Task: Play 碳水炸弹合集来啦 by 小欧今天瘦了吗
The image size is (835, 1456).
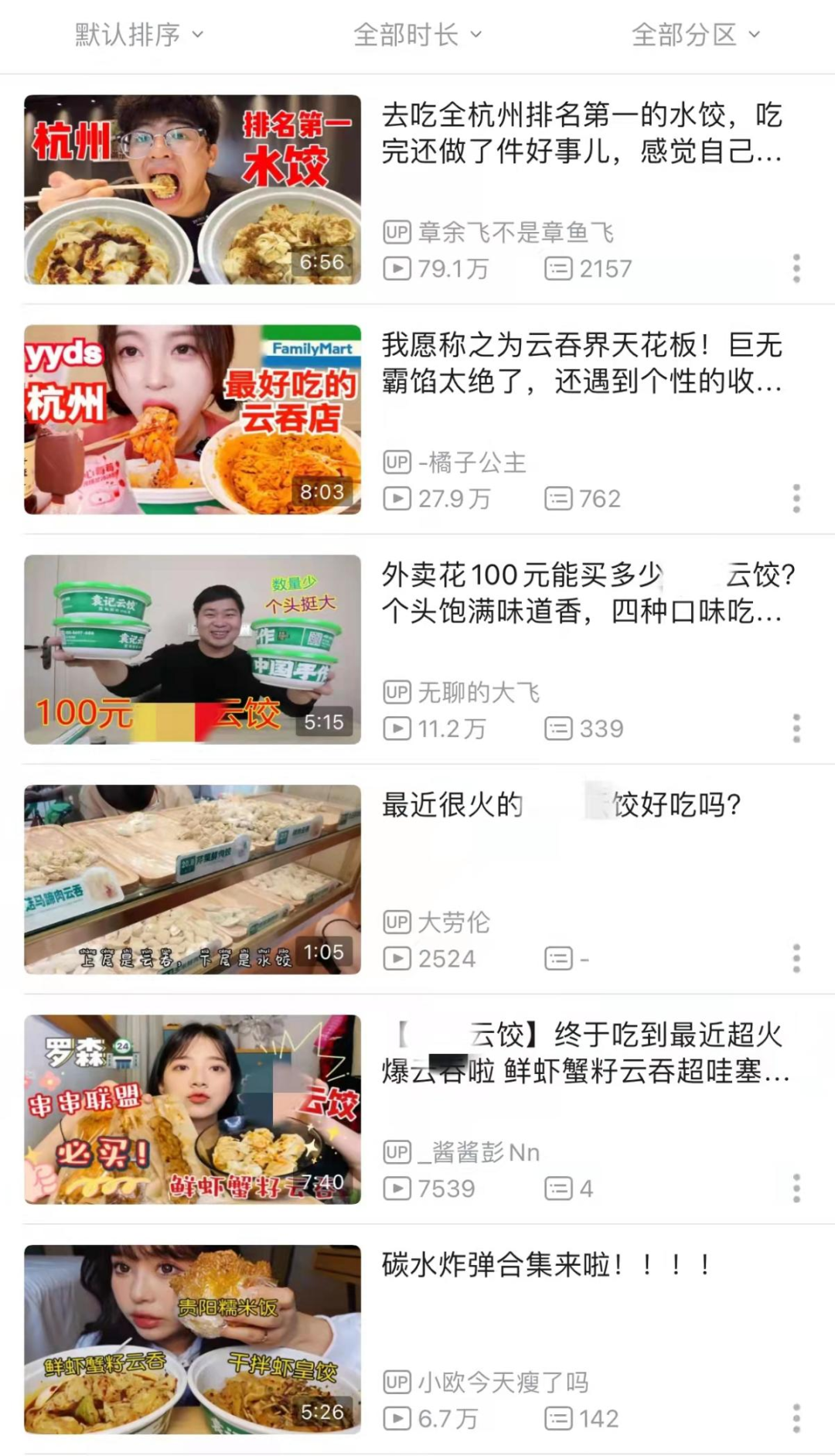Action: [x=193, y=1339]
